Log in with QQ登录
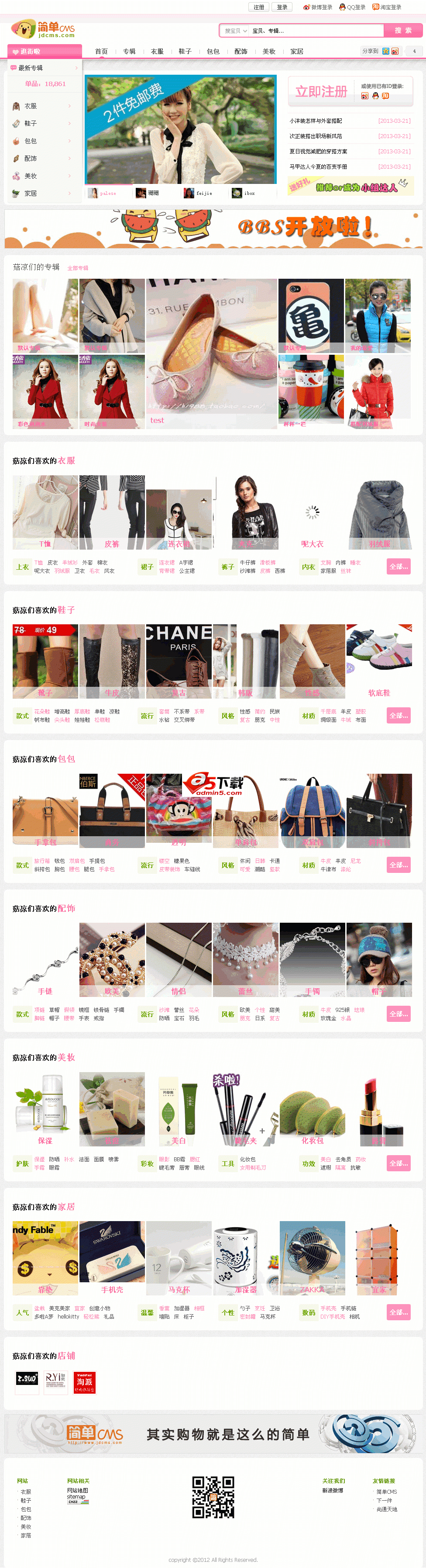426x1568 pixels. [x=353, y=7]
